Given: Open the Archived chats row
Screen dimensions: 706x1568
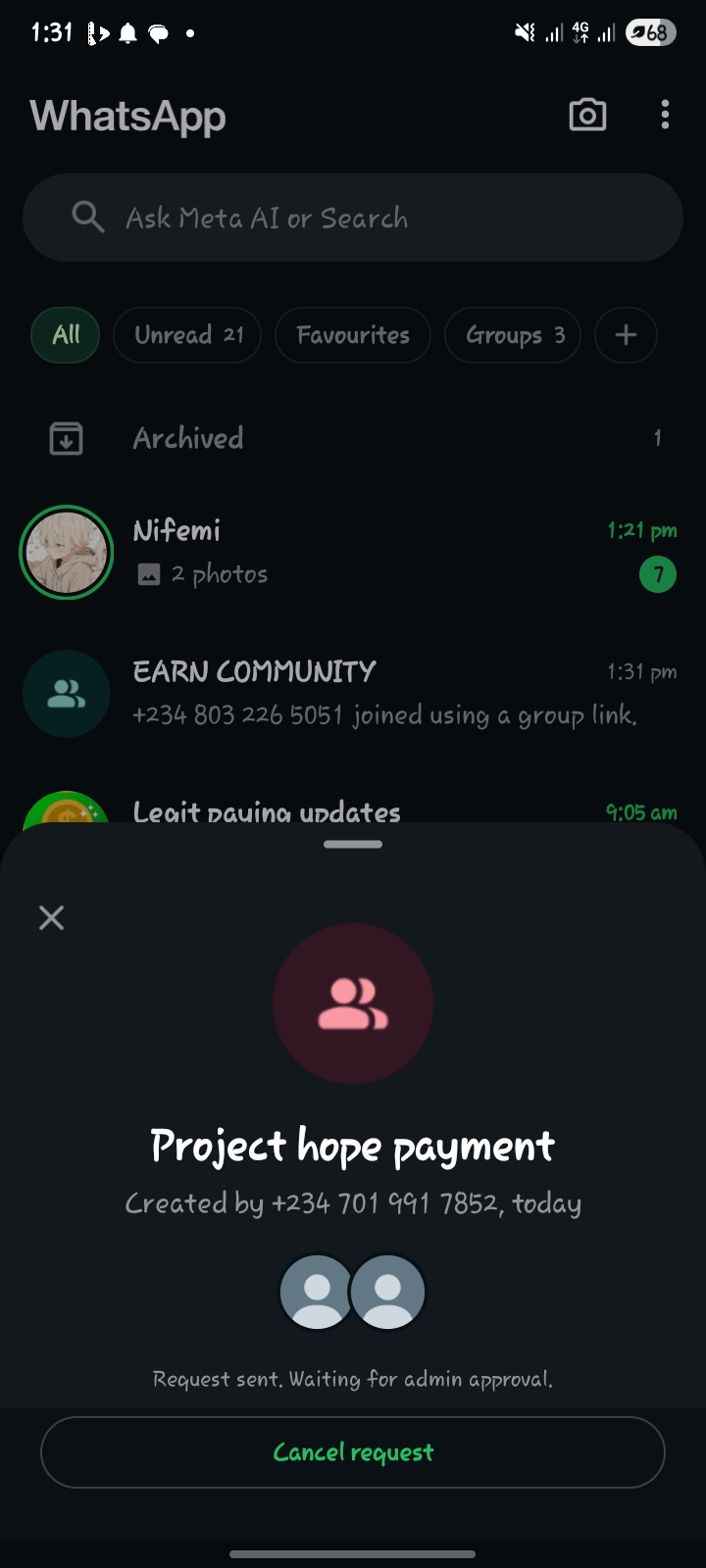Looking at the screenshot, I should click(353, 438).
